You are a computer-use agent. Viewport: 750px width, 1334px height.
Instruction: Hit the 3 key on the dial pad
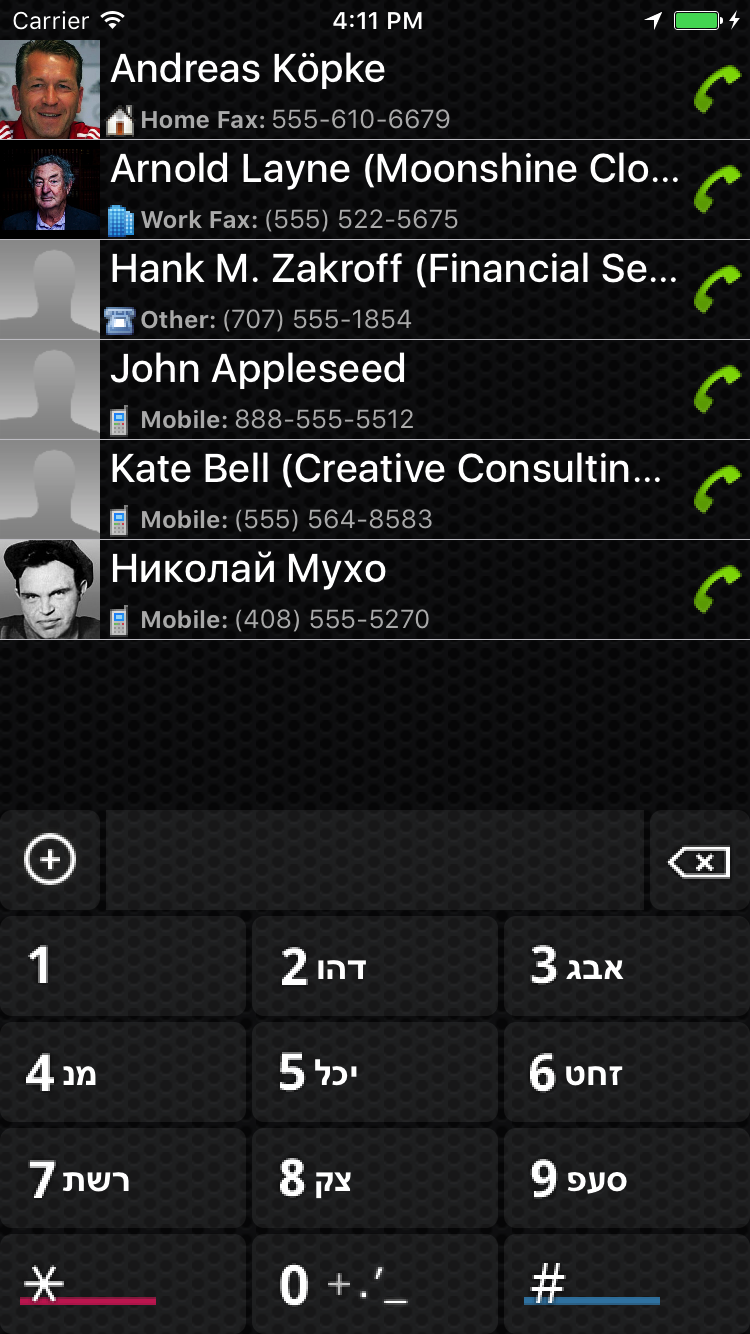pyautogui.click(x=627, y=966)
